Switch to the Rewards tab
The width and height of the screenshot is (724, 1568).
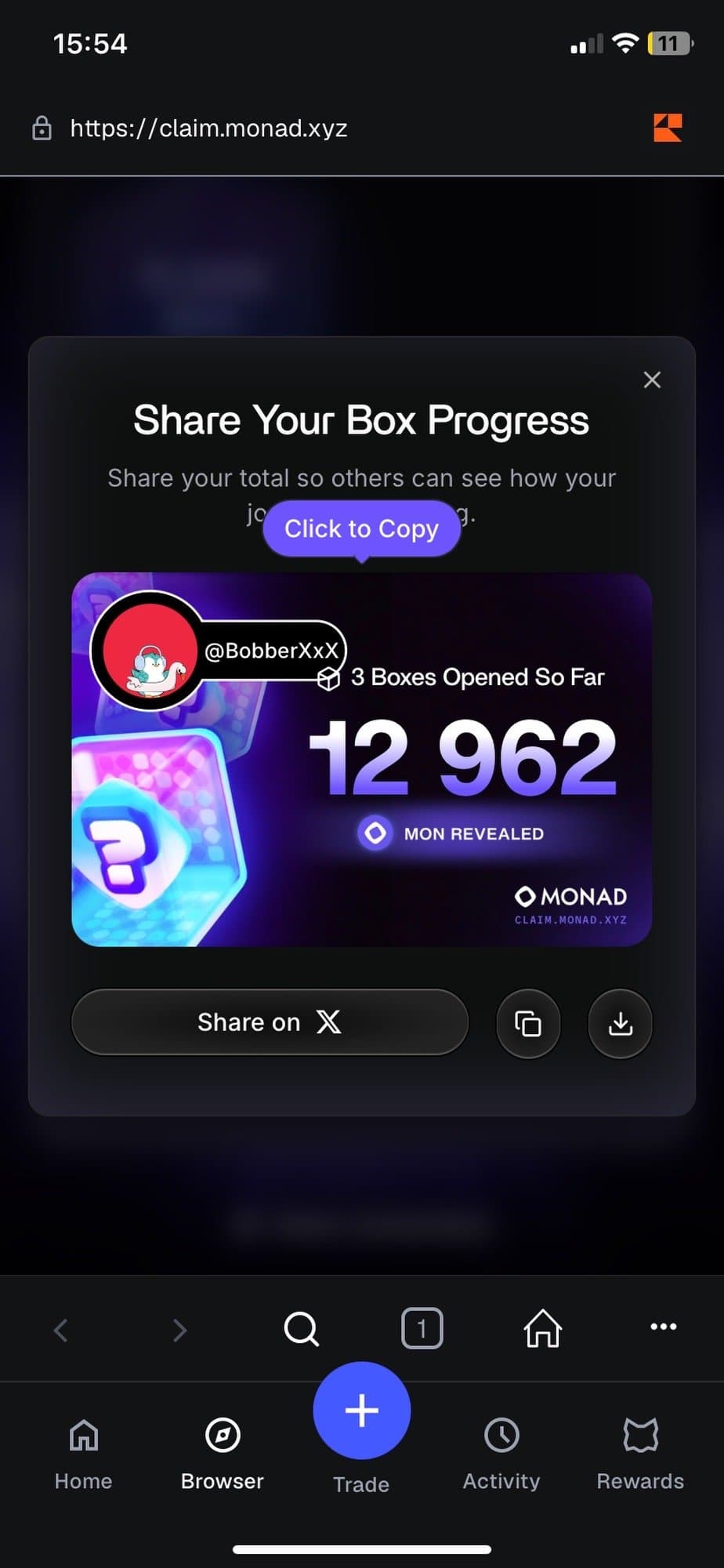[x=640, y=1453]
